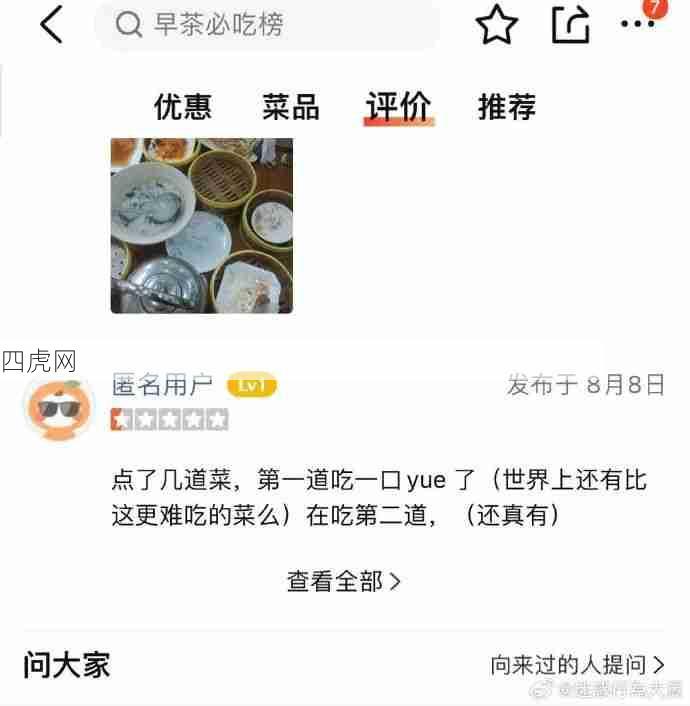Switch to the 优惠 tab
This screenshot has width=690, height=706.
click(183, 106)
